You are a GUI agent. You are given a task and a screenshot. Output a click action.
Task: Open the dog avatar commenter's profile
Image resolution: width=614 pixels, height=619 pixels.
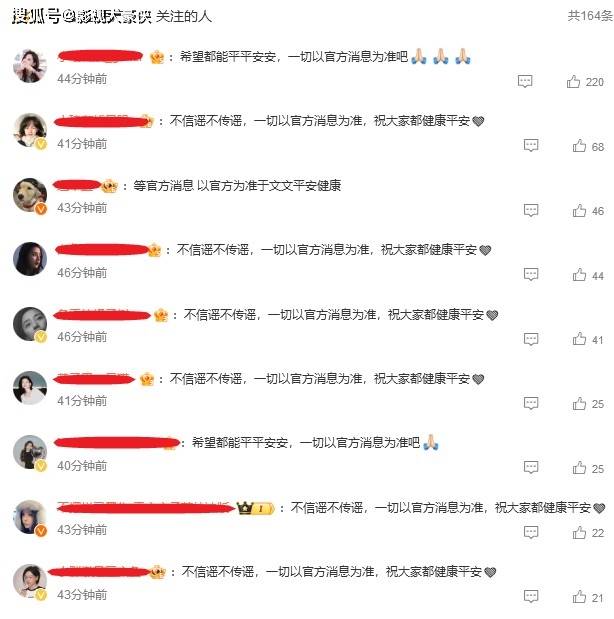tap(29, 194)
